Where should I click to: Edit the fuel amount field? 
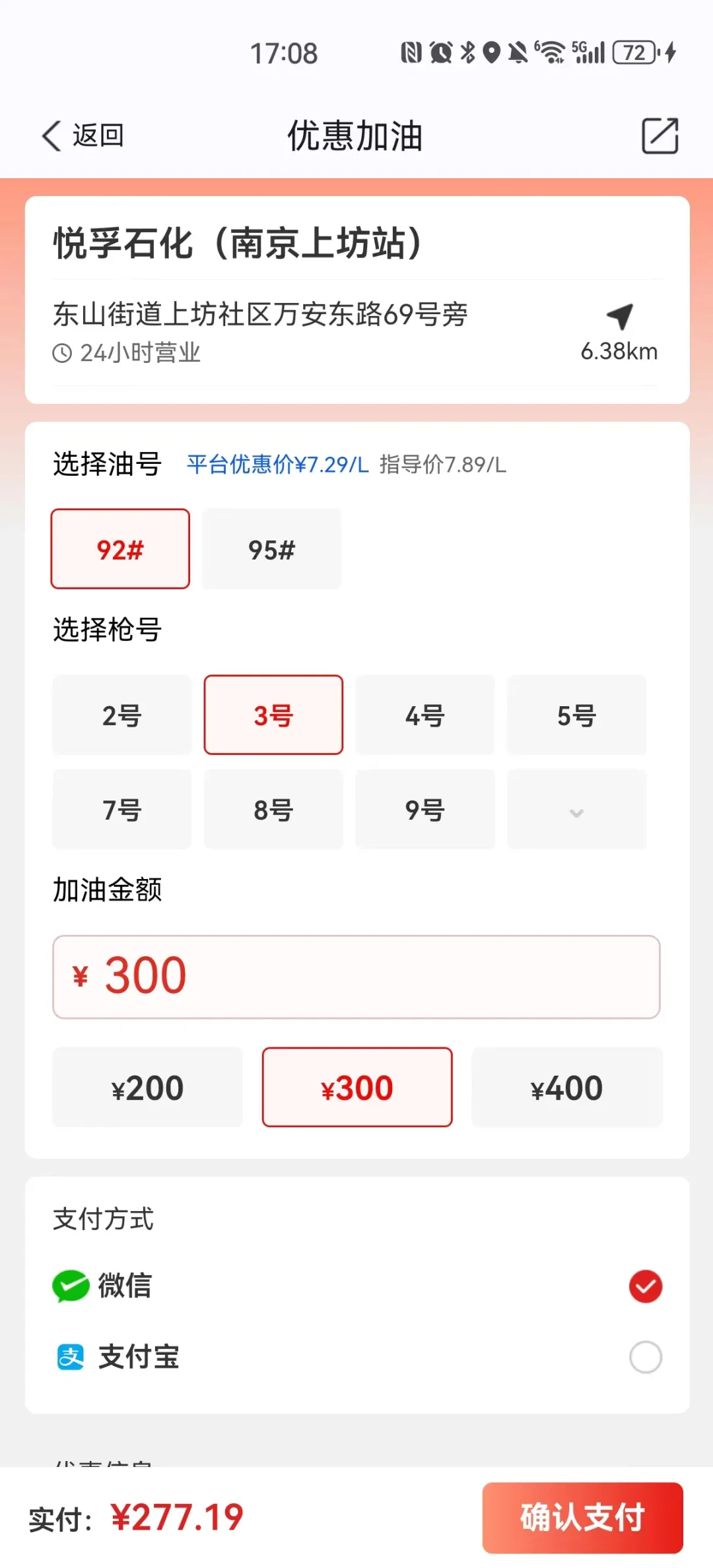click(x=356, y=977)
